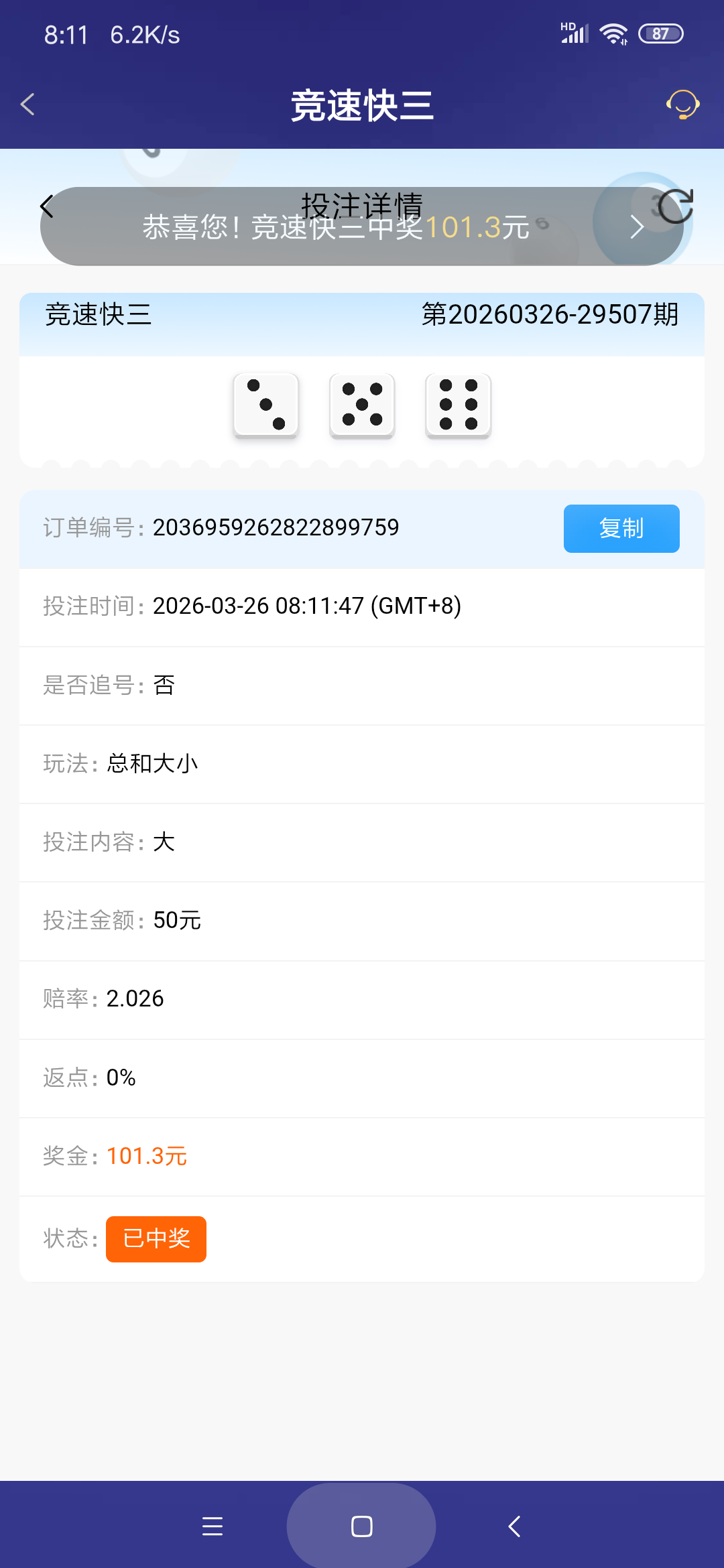This screenshot has height=1568, width=724.
Task: Tap the orange 已中奖 status badge
Action: coord(156,1239)
